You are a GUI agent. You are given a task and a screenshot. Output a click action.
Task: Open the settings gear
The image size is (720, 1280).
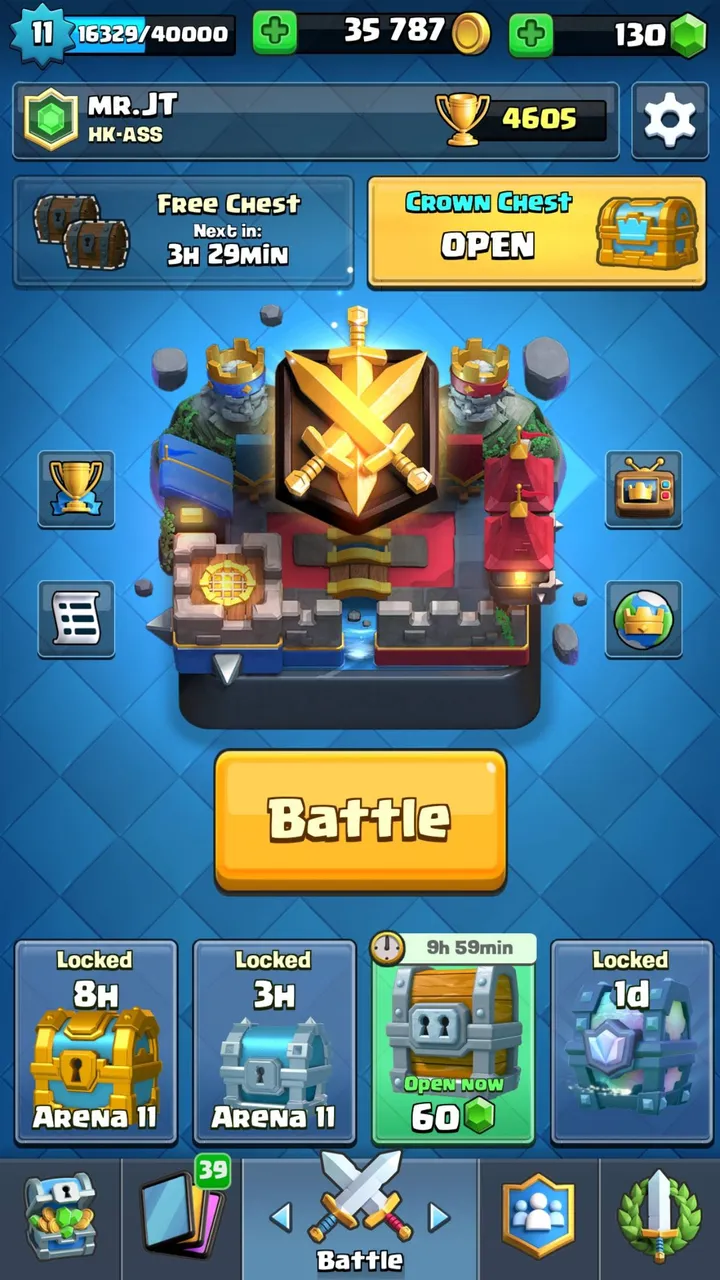tap(669, 121)
